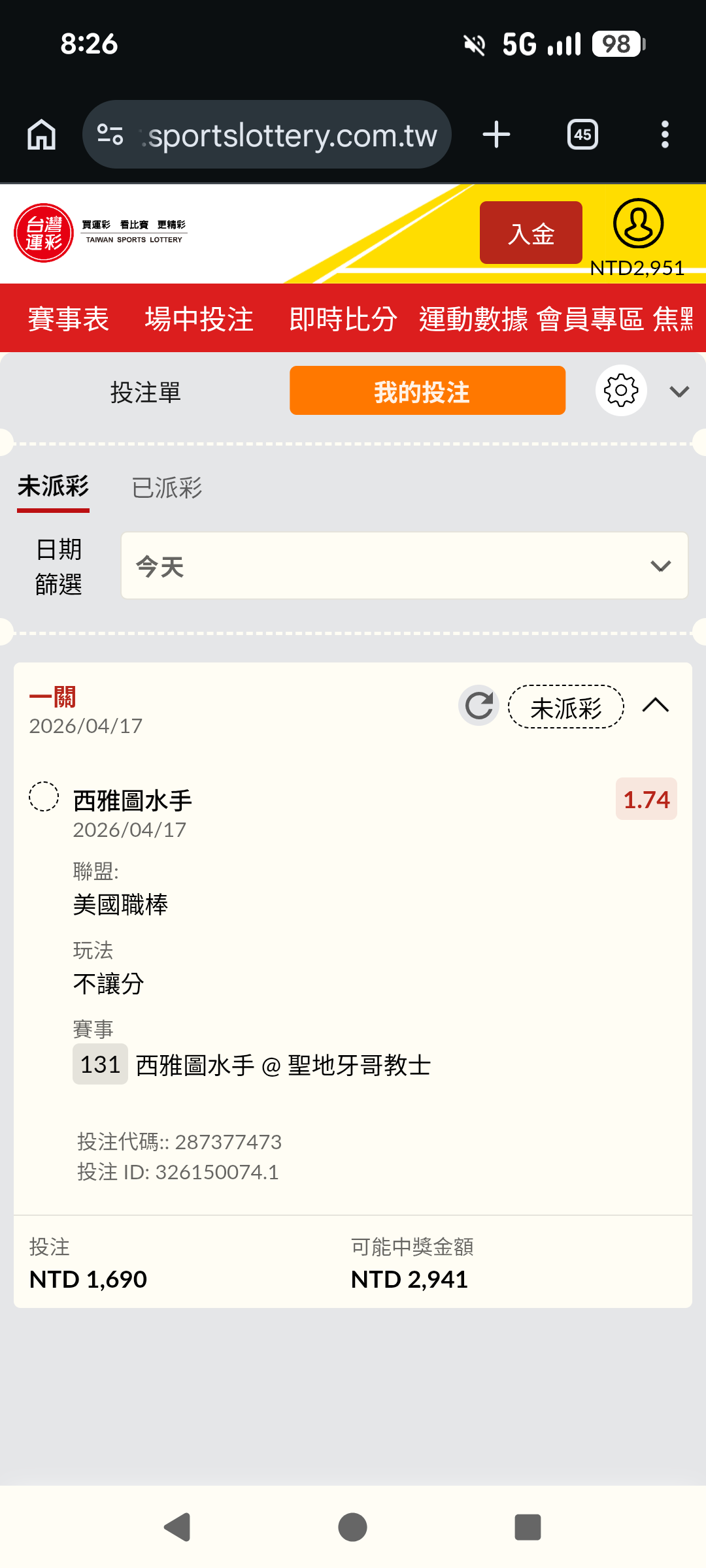
Task: Switch to 已派彩 settled bets
Action: coord(167,488)
